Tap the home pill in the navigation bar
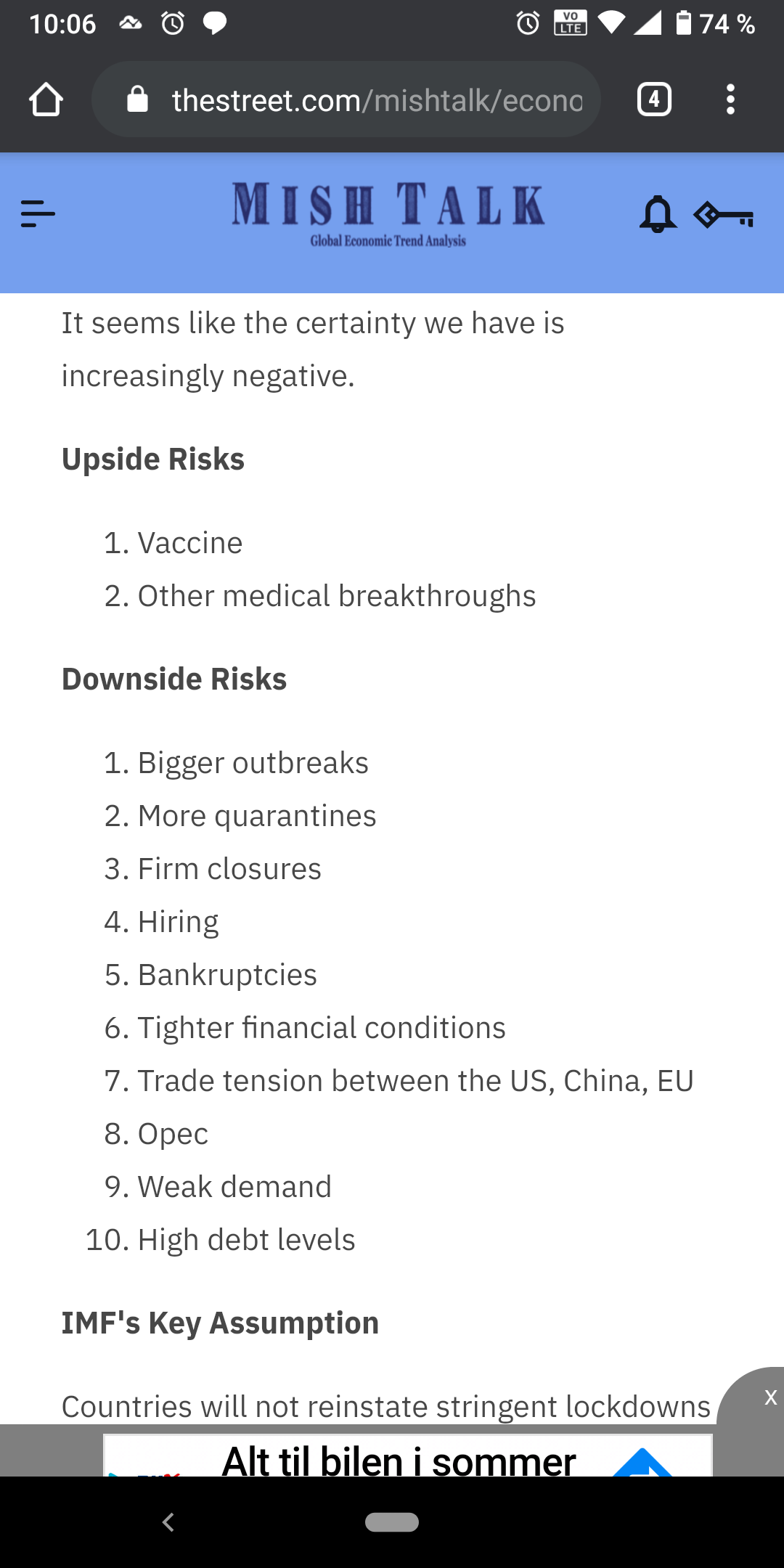 tap(392, 1522)
